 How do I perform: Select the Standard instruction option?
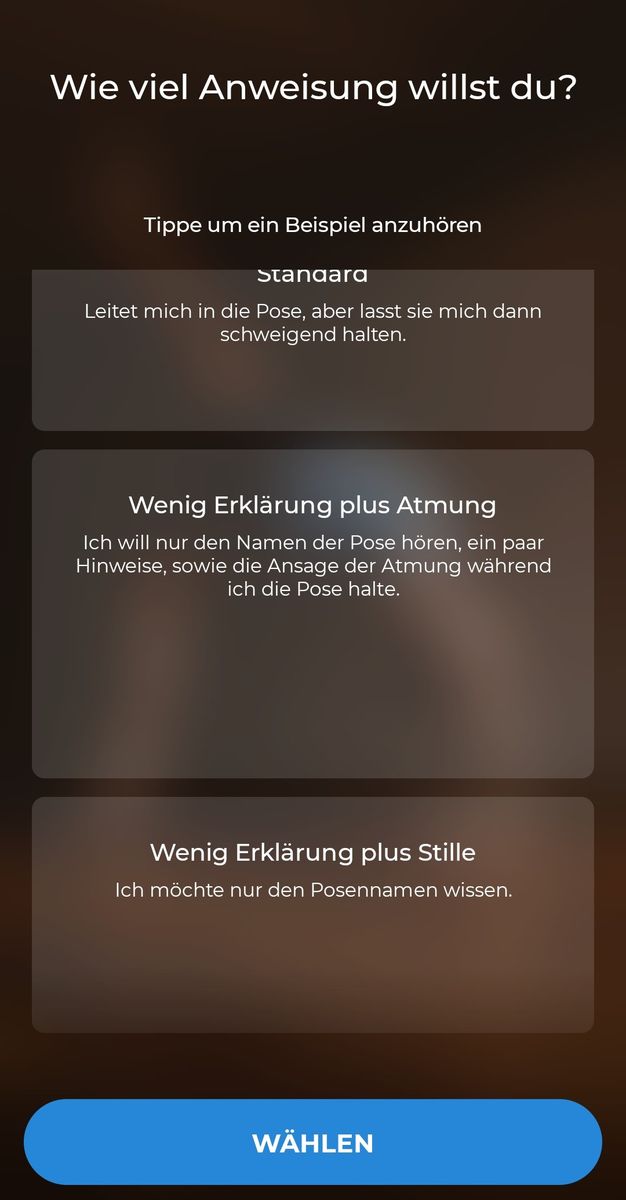[312, 350]
